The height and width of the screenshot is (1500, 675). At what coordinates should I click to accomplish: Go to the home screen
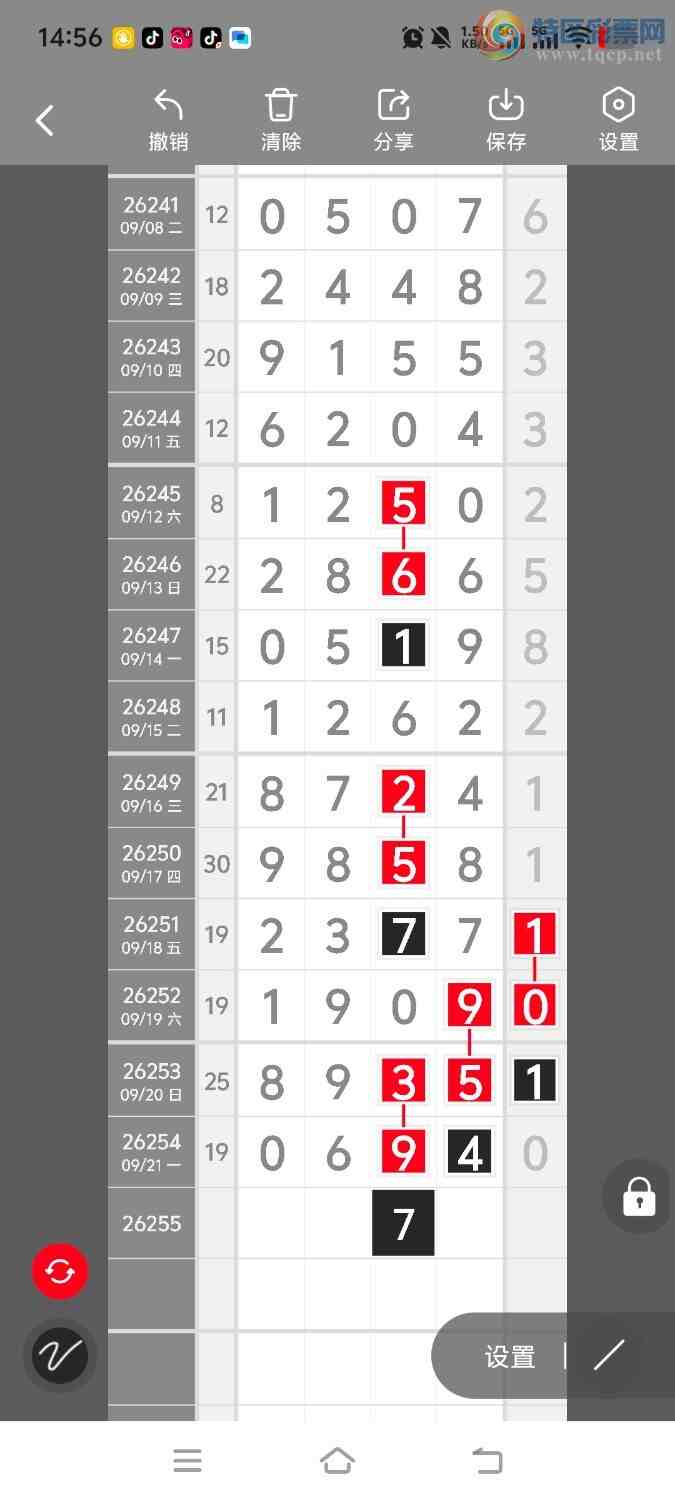337,1461
